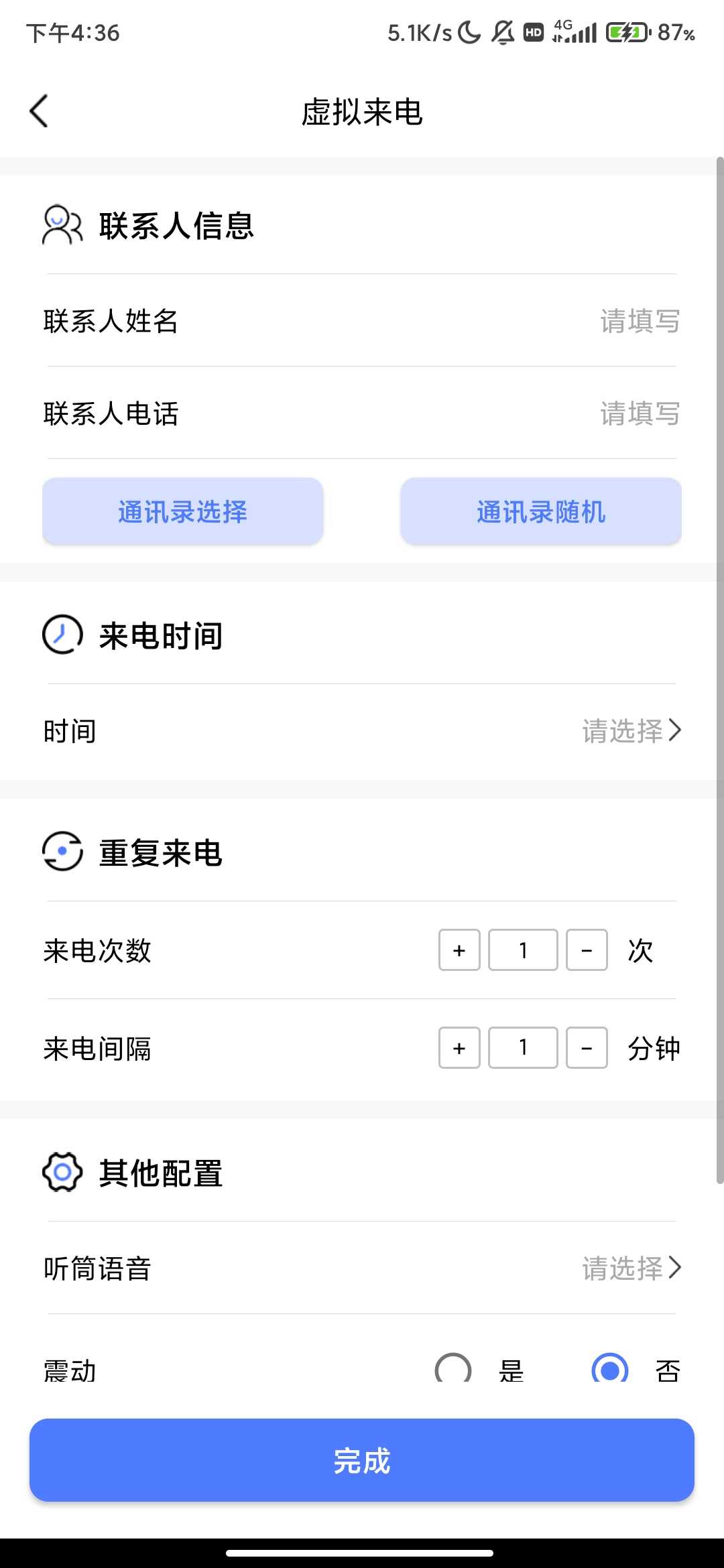Tap the 来电次数 number field
Viewport: 724px width, 1568px height.
523,950
